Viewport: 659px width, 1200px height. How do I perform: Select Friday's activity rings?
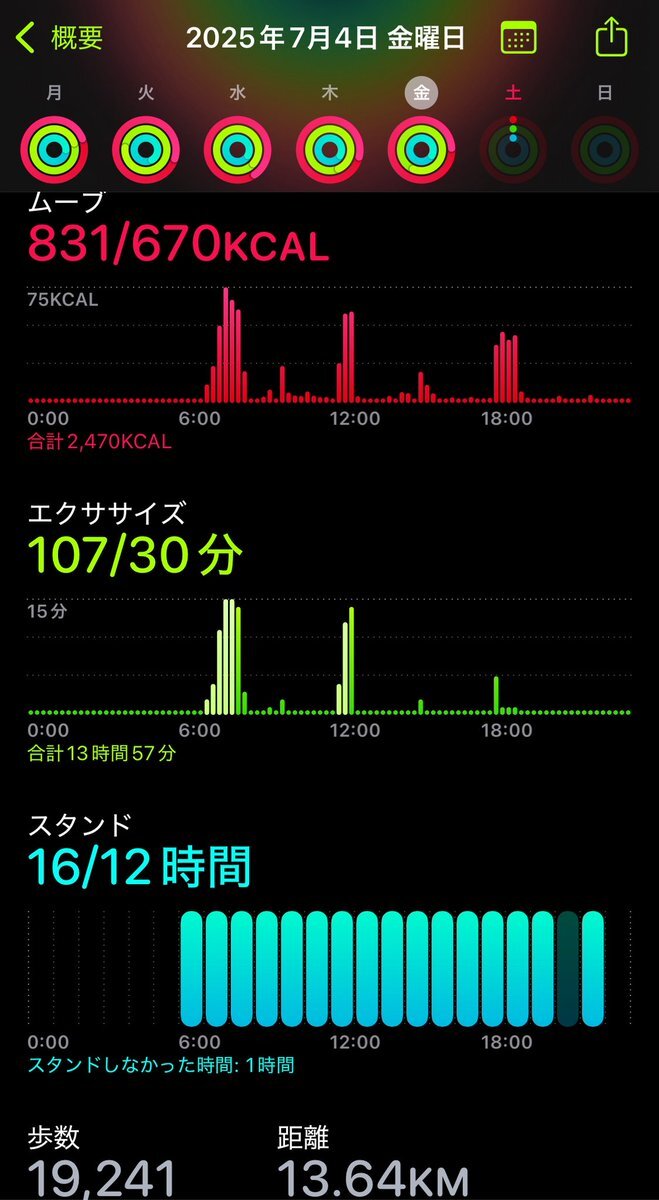pyautogui.click(x=422, y=150)
